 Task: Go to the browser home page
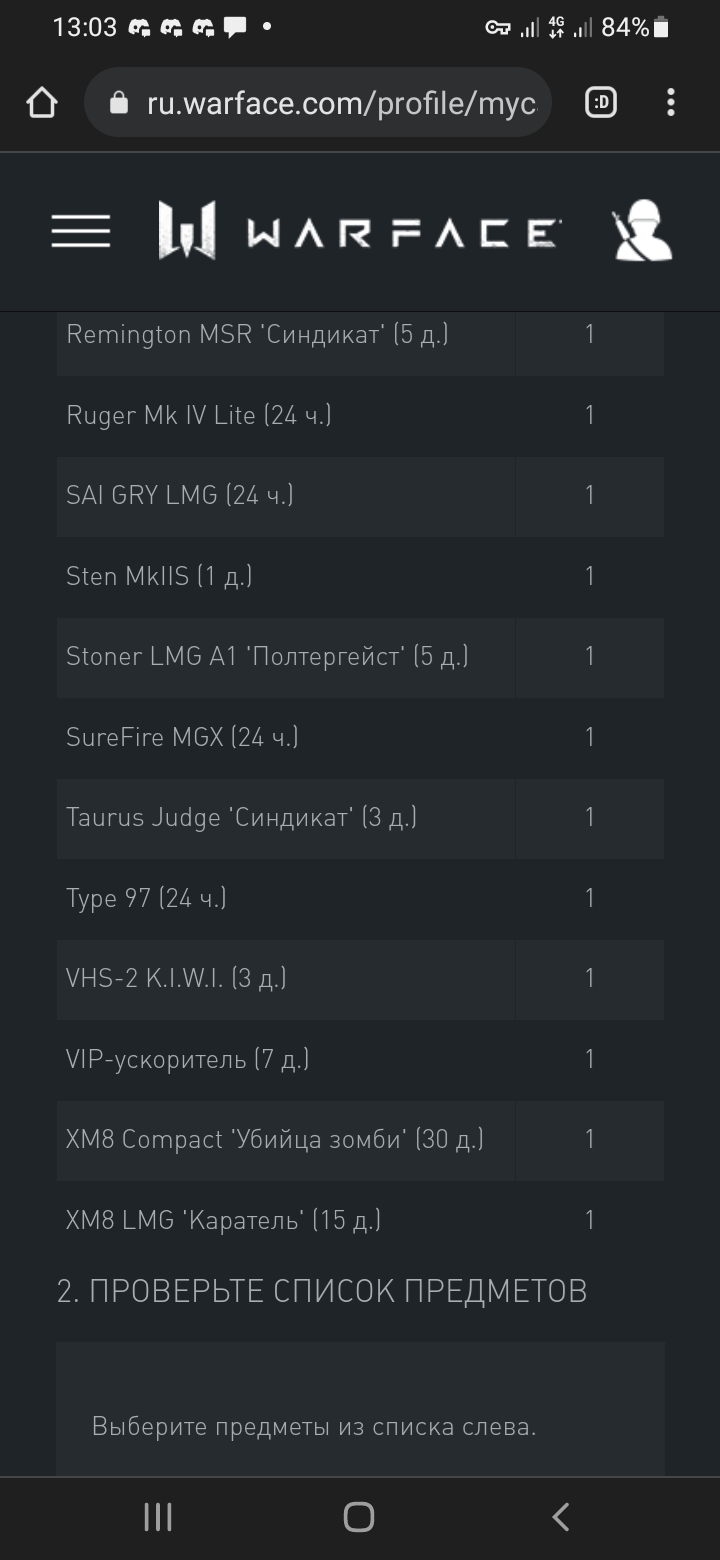tap(42, 102)
